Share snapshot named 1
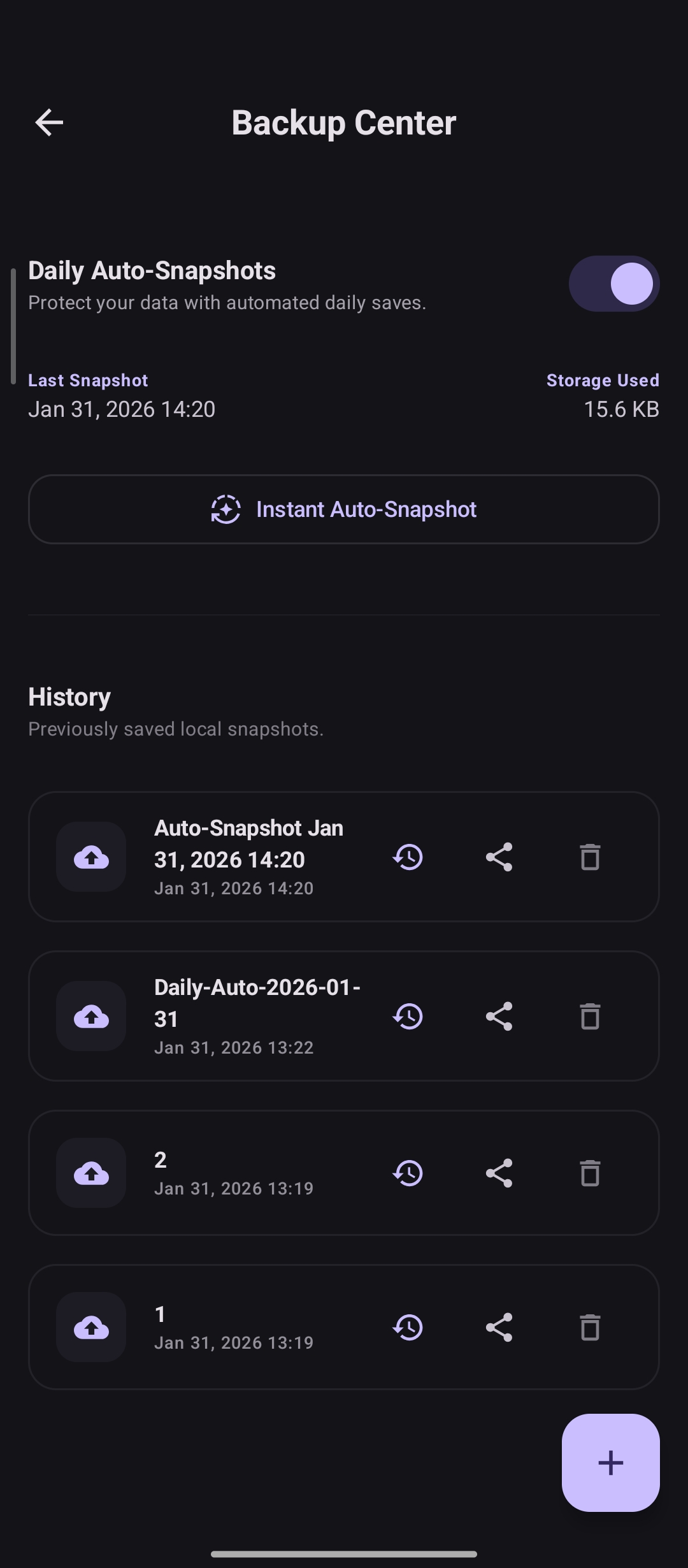This screenshot has height=1568, width=688. (499, 1327)
